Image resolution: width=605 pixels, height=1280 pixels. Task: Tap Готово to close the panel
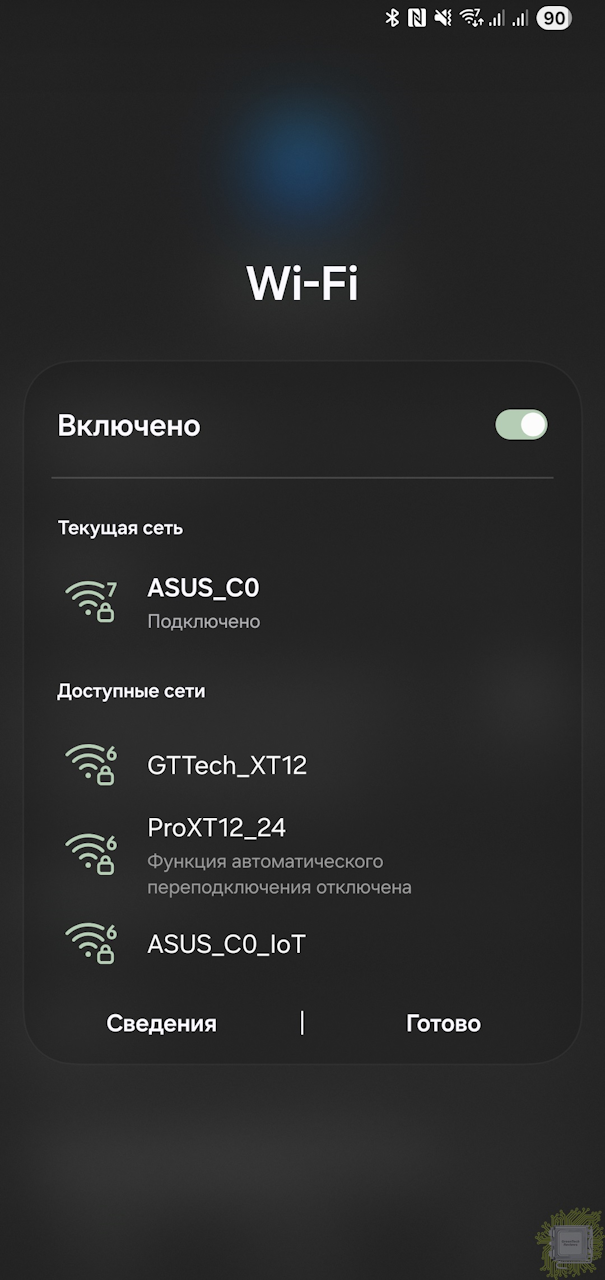tap(443, 1023)
